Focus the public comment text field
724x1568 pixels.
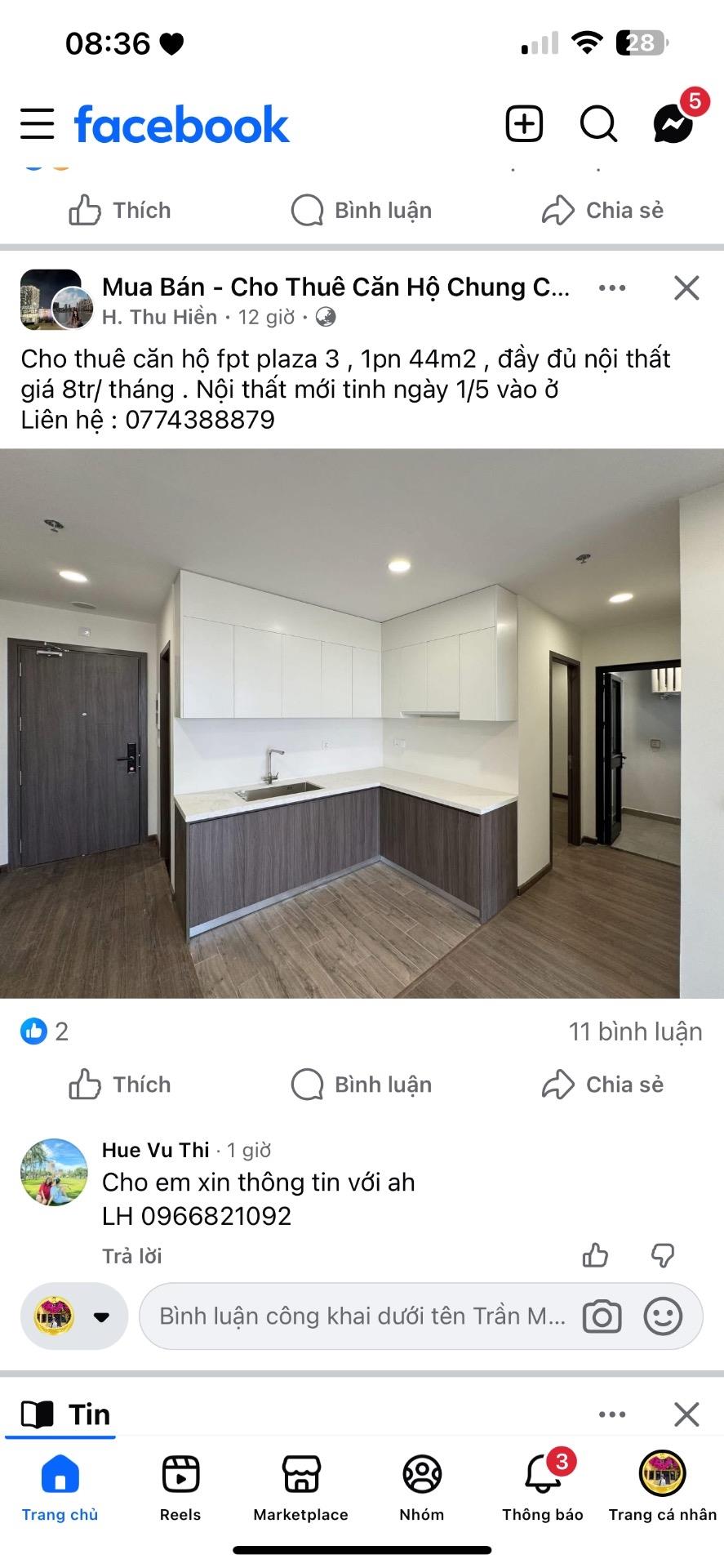(x=362, y=1316)
